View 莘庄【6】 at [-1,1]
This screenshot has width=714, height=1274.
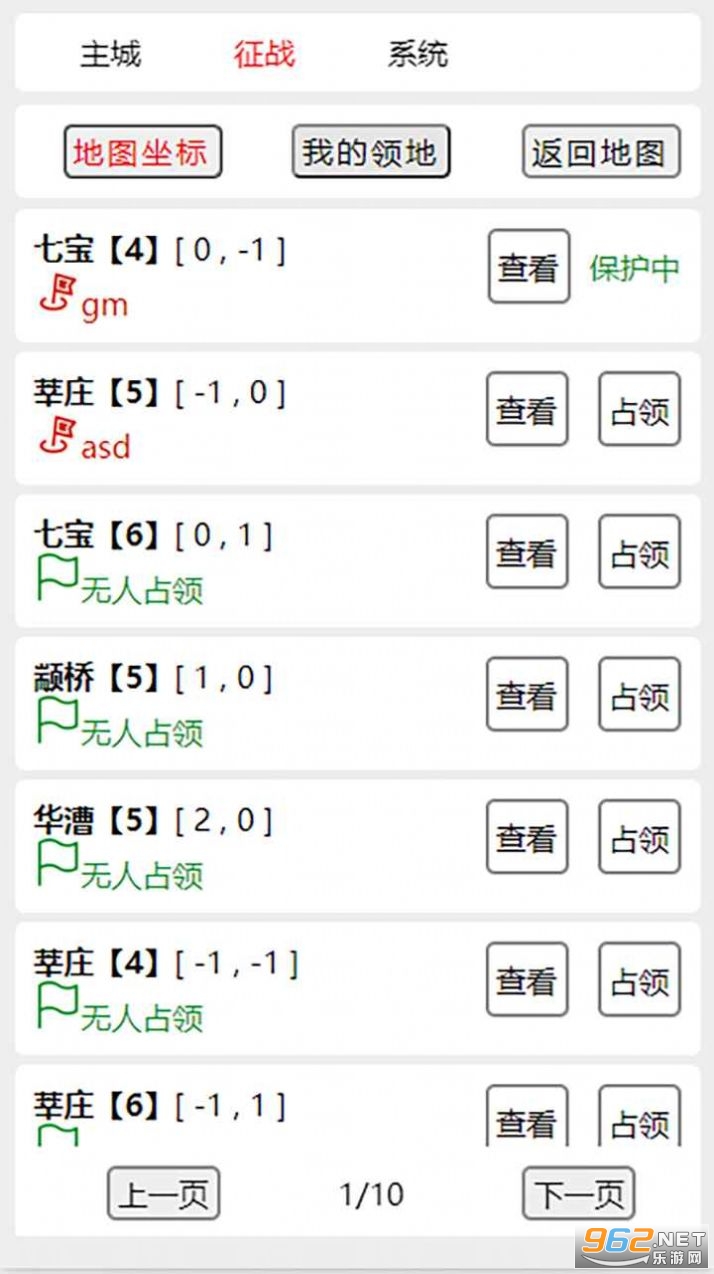(x=527, y=1118)
